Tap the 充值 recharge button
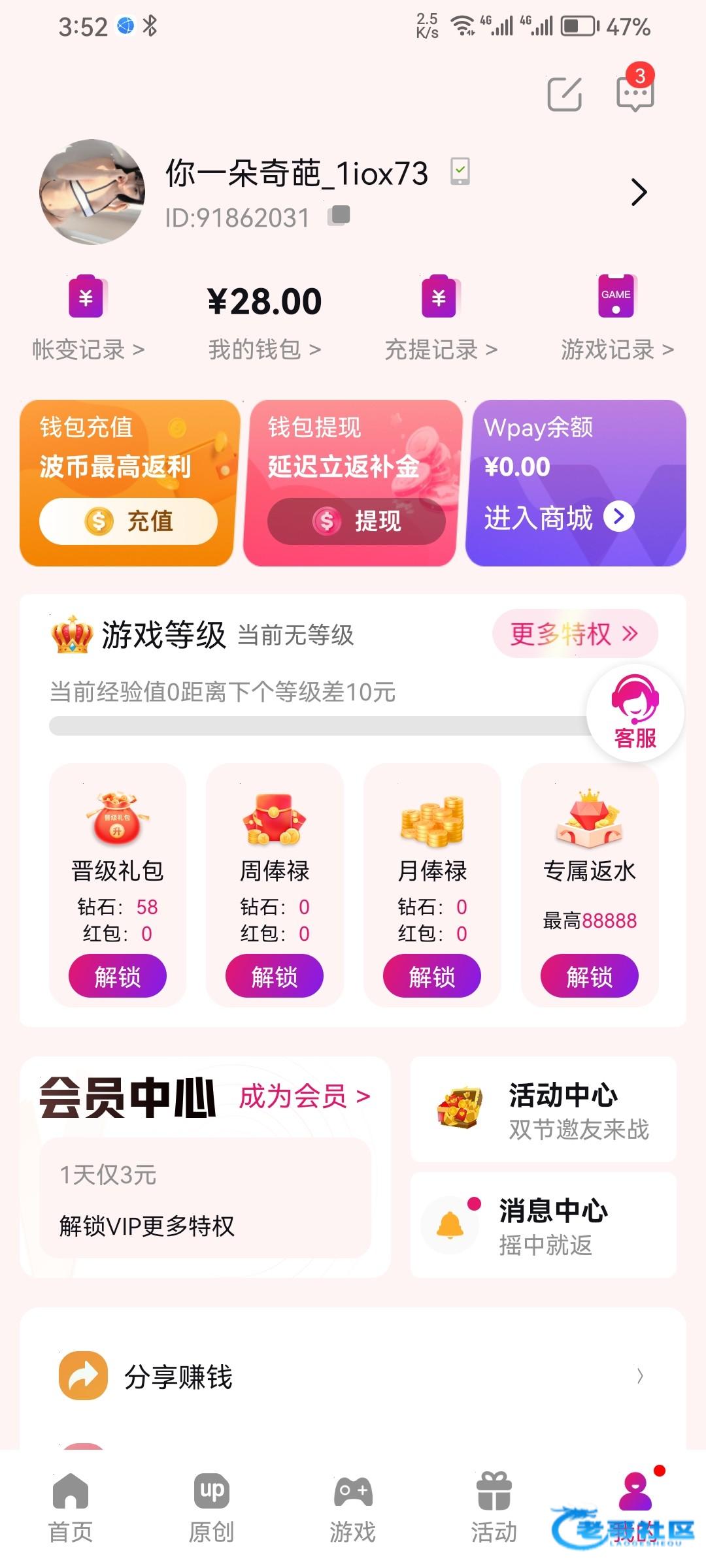 (128, 521)
